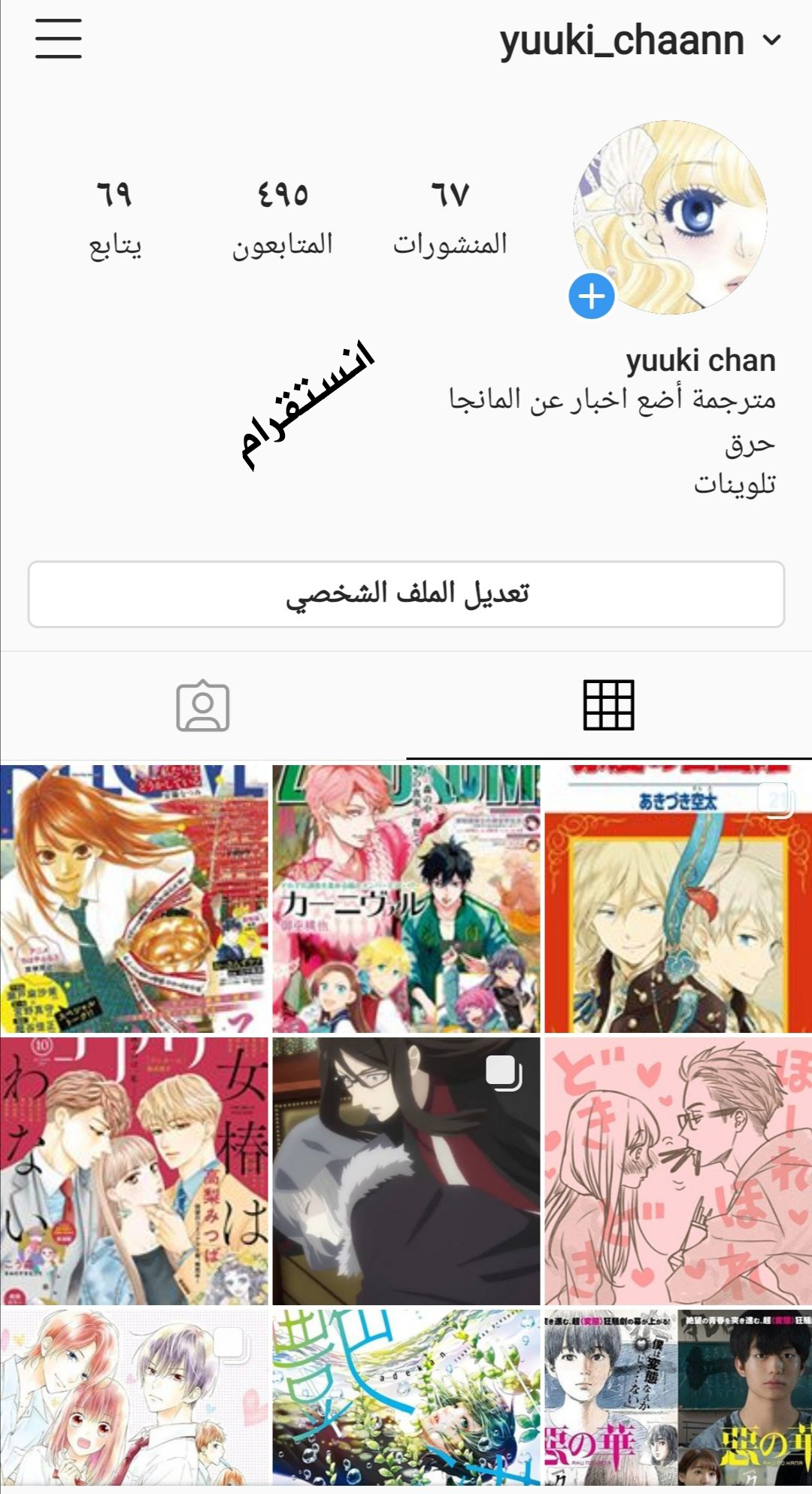Open the green underwater illustration post
The width and height of the screenshot is (812, 1494).
click(x=406, y=1399)
